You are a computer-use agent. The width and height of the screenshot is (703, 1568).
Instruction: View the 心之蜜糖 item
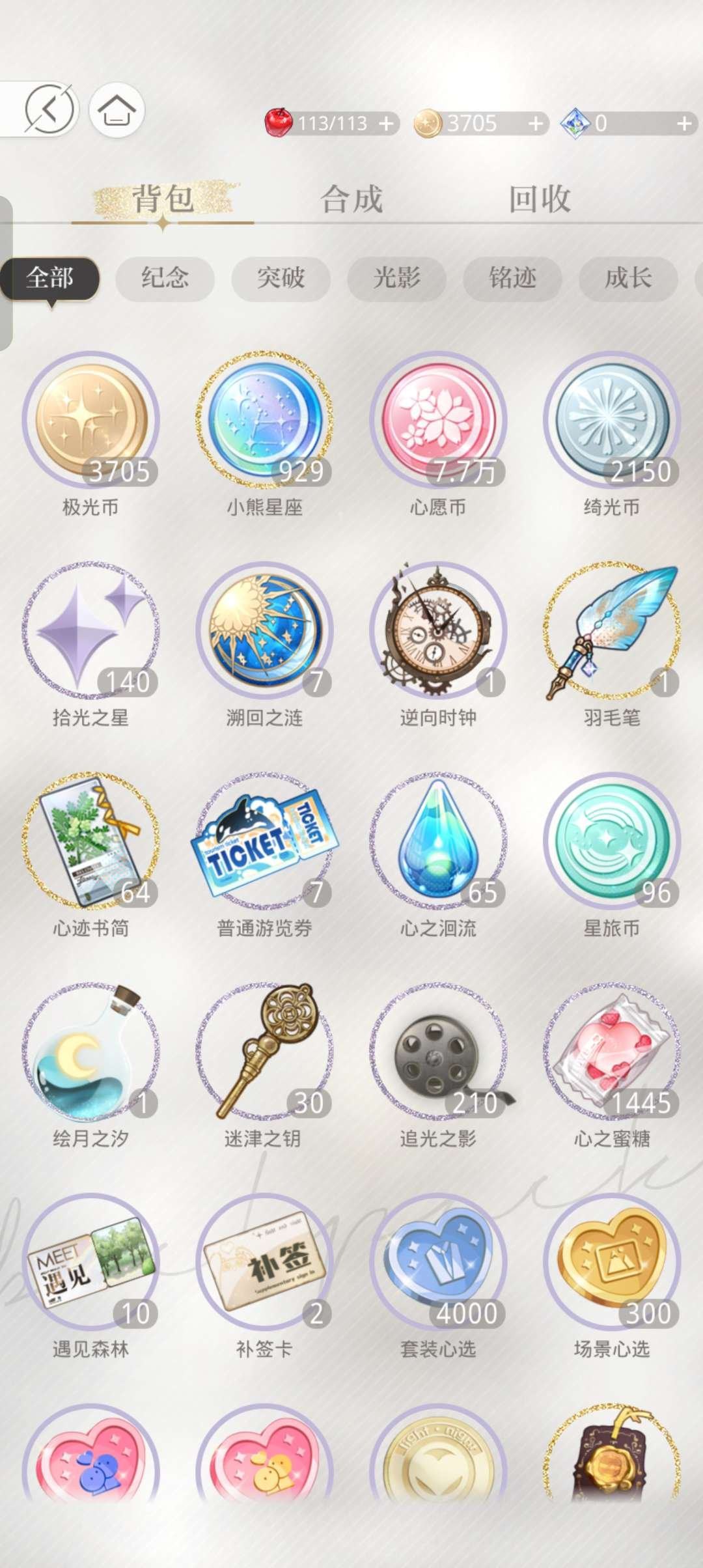[612, 1051]
